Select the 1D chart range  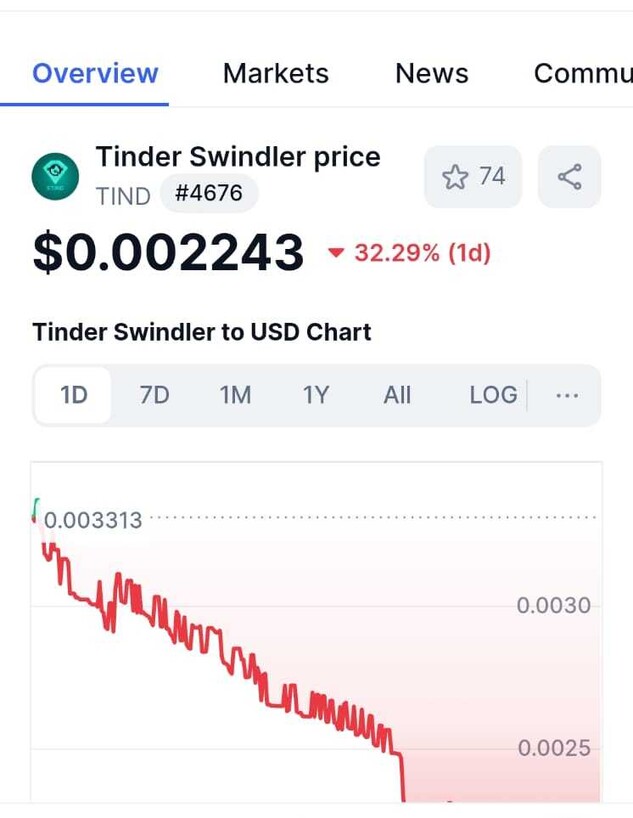click(74, 395)
